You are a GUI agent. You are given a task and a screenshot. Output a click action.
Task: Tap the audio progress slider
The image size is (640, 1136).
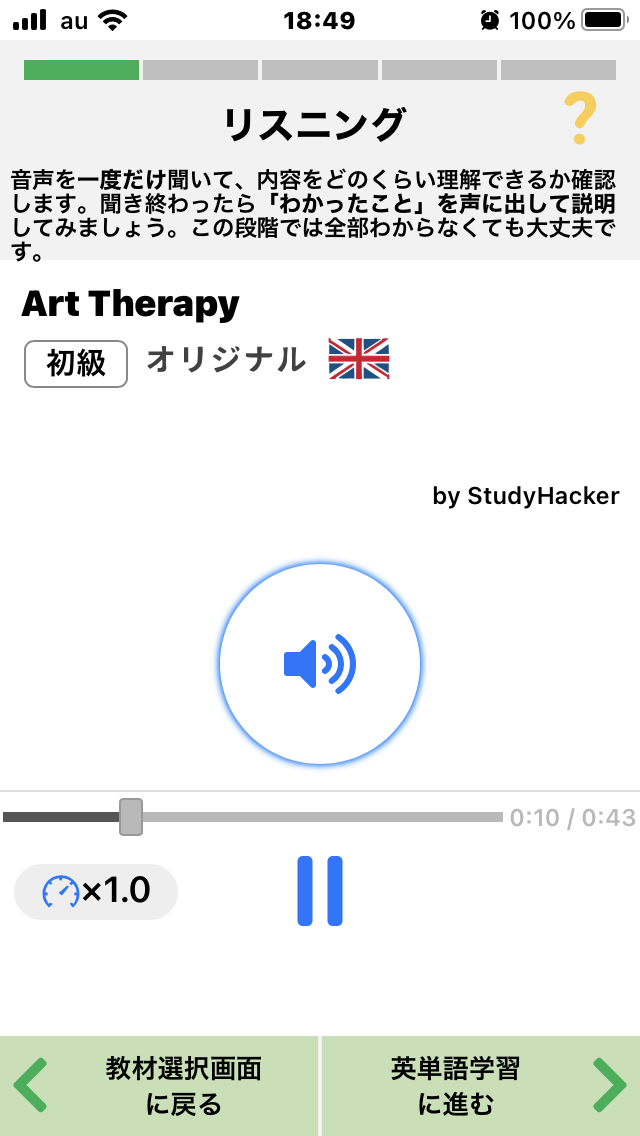[252, 817]
